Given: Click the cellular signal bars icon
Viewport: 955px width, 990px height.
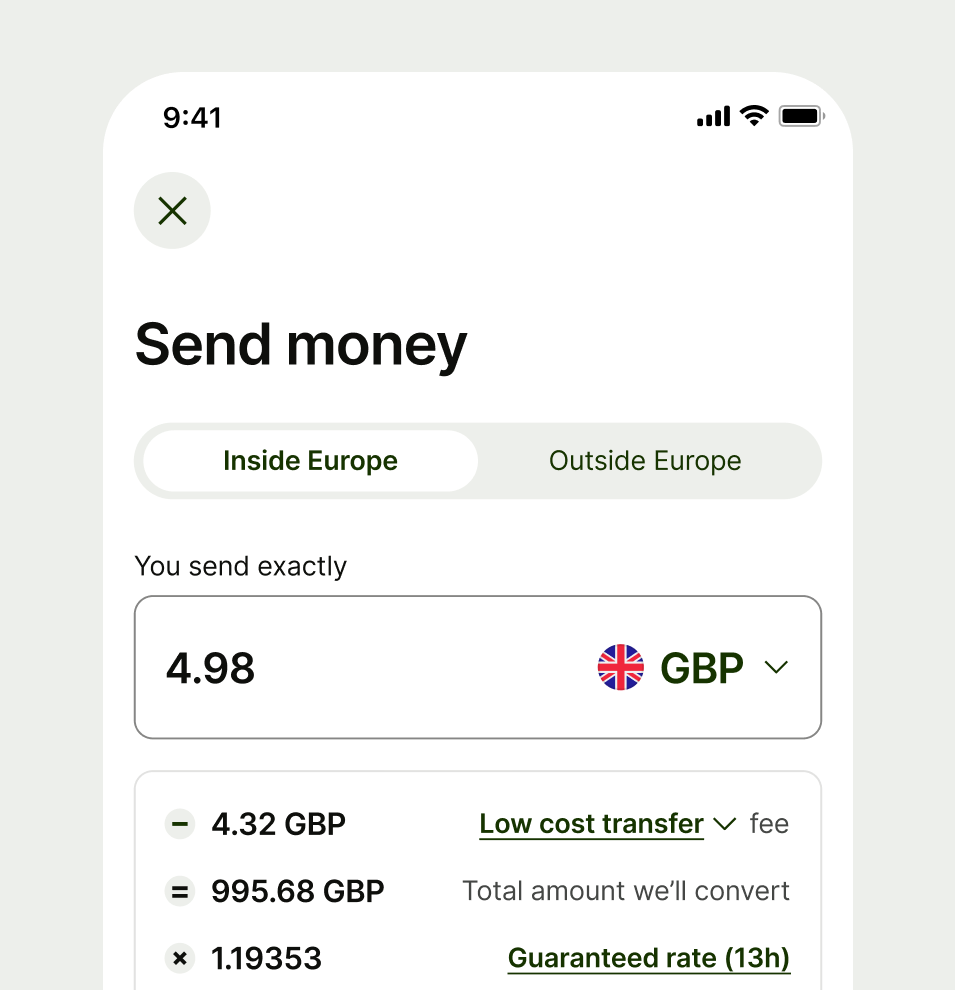Looking at the screenshot, I should tap(711, 116).
